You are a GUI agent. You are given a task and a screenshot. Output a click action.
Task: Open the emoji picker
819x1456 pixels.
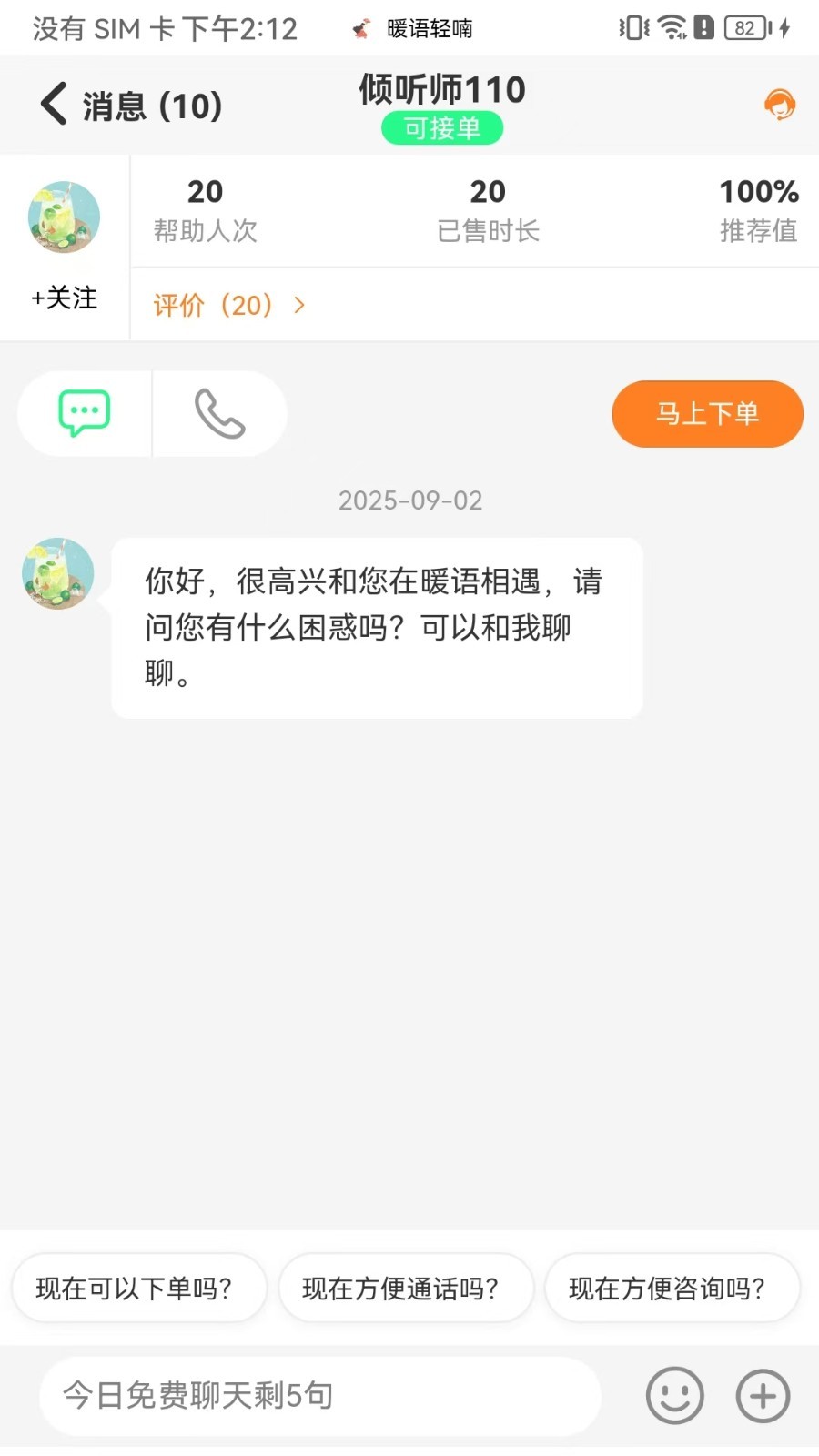pos(674,1395)
